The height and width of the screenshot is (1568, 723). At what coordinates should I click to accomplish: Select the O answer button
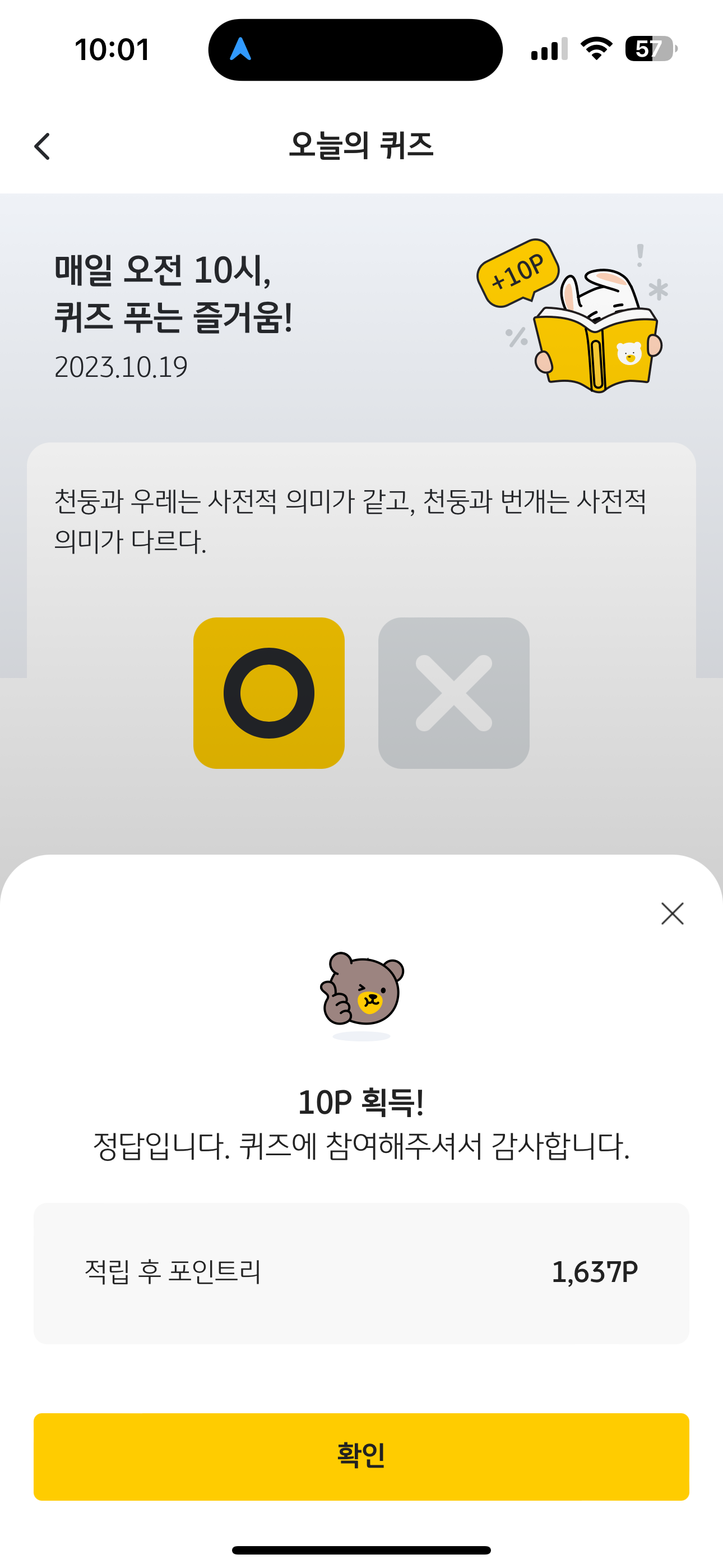pos(269,693)
